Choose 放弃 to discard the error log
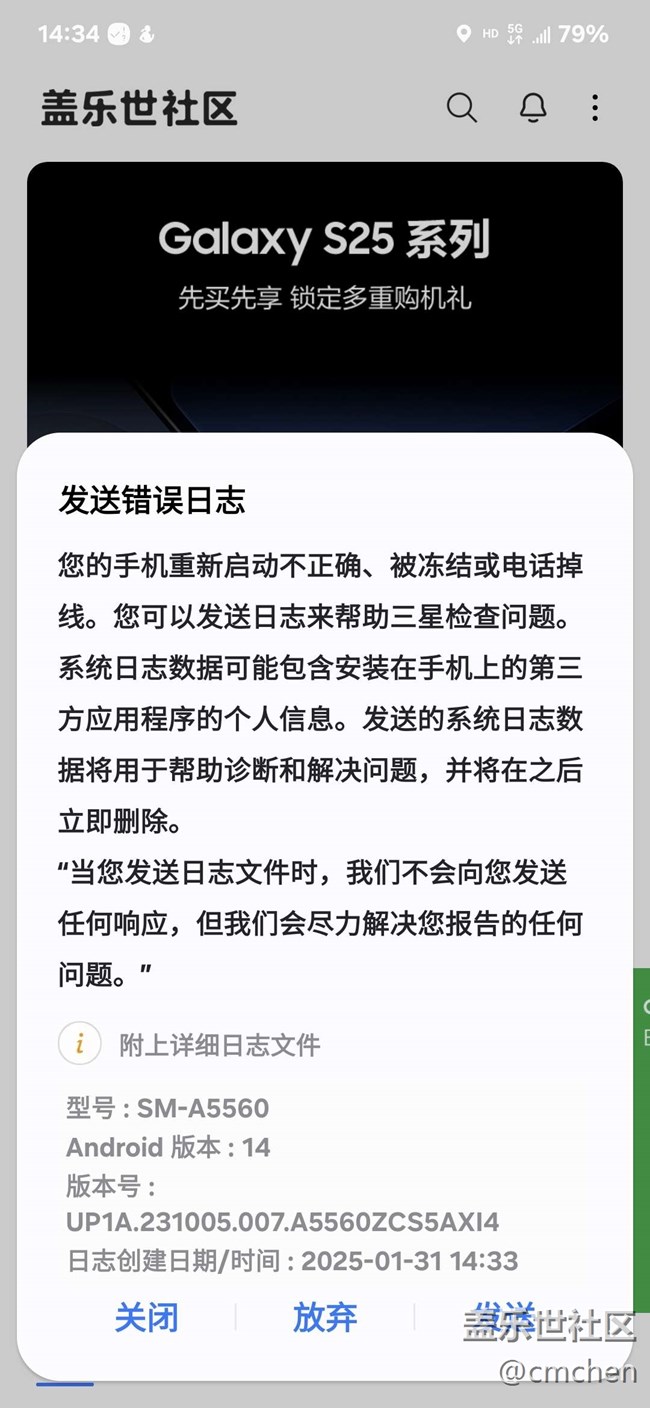The image size is (650, 1408). pyautogui.click(x=325, y=1317)
